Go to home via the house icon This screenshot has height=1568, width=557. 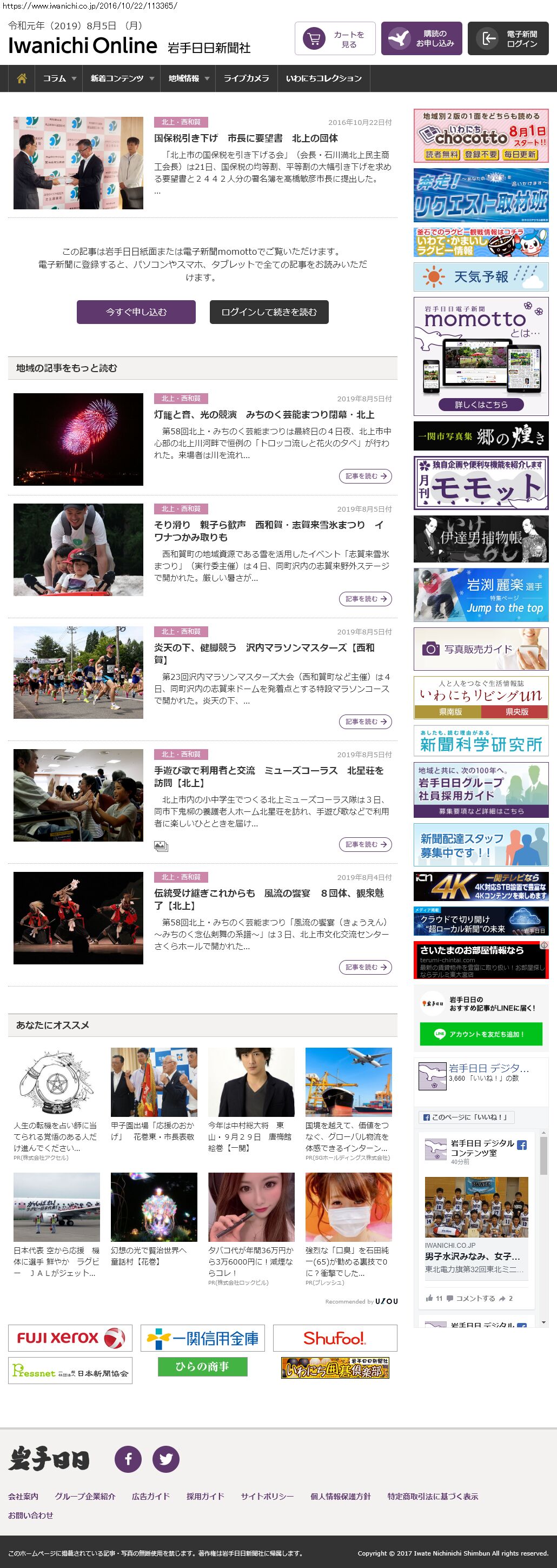[x=22, y=78]
